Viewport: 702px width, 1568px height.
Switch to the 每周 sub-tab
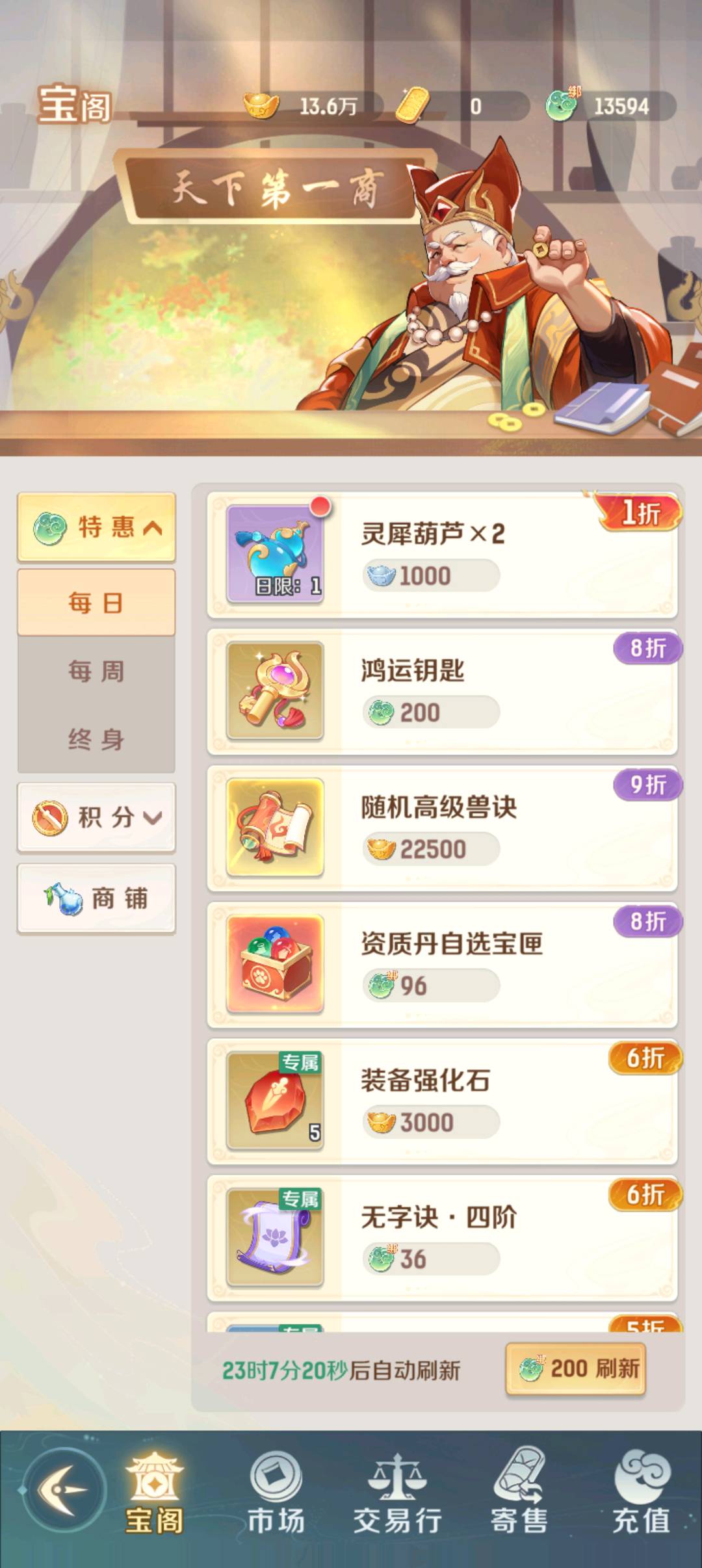pyautogui.click(x=96, y=671)
